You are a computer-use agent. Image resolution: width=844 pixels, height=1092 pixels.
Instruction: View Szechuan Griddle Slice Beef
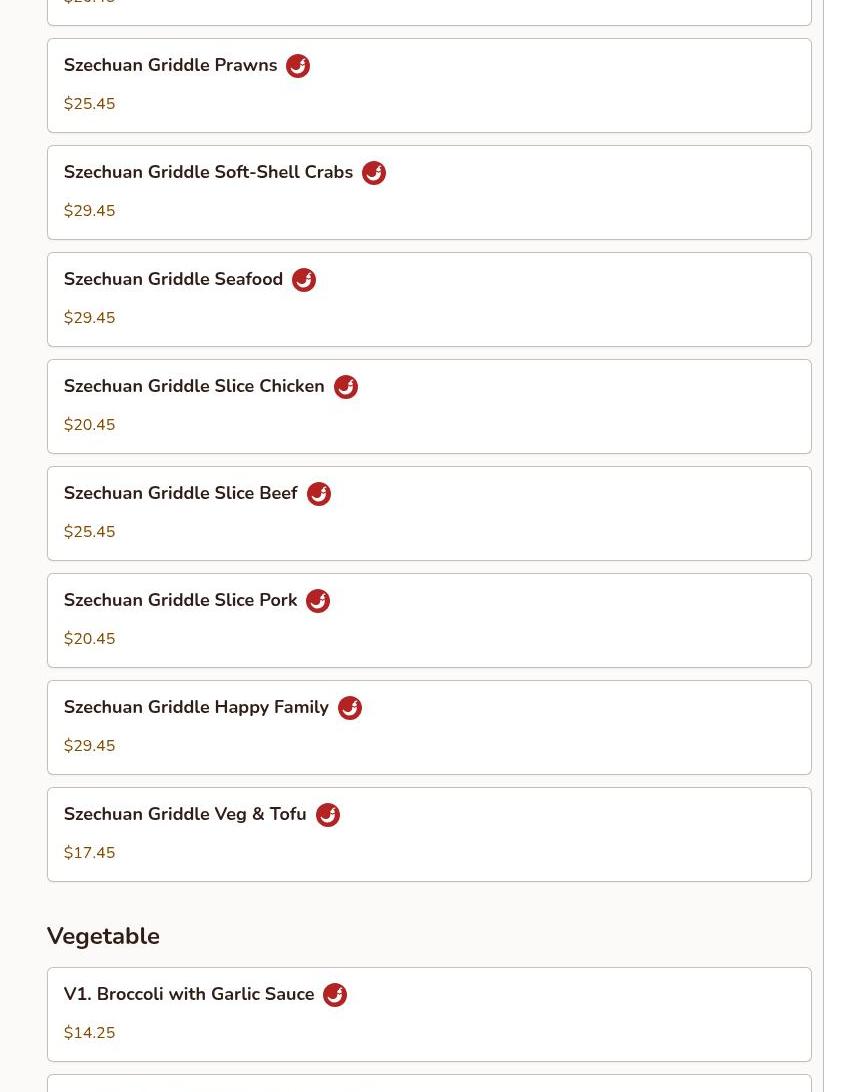(x=428, y=513)
